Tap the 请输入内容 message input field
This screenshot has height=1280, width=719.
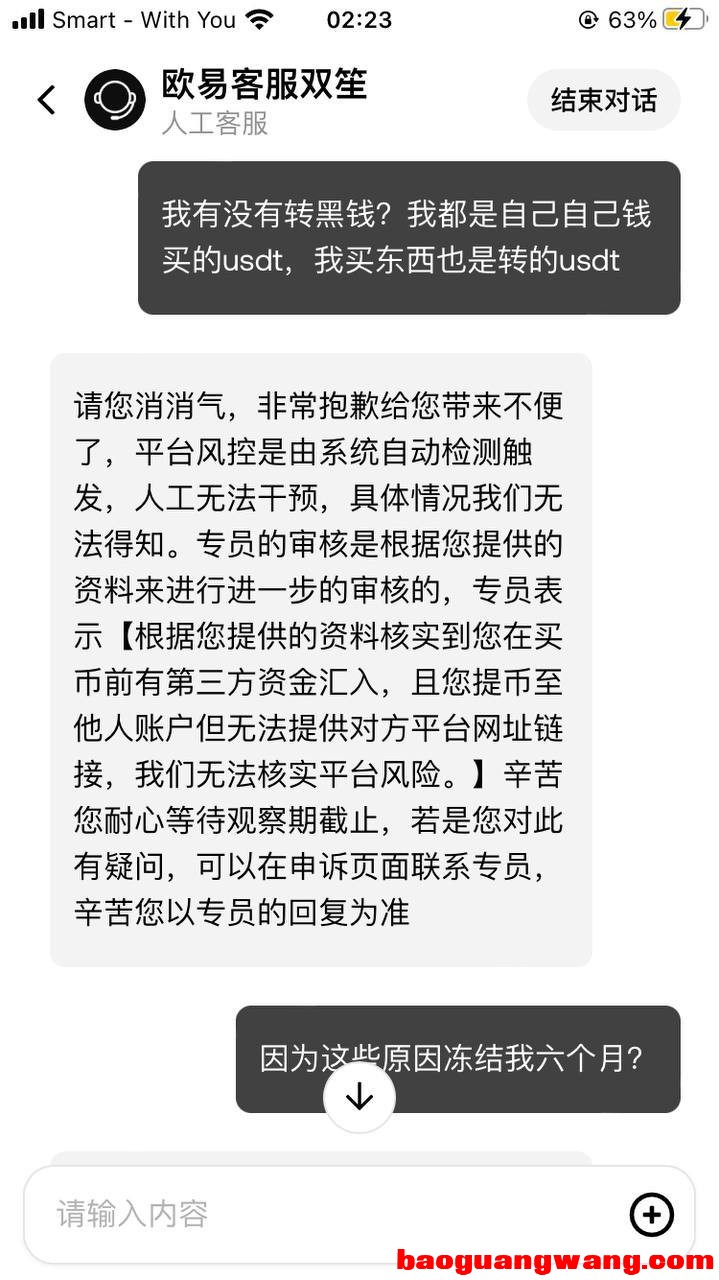click(x=320, y=1214)
